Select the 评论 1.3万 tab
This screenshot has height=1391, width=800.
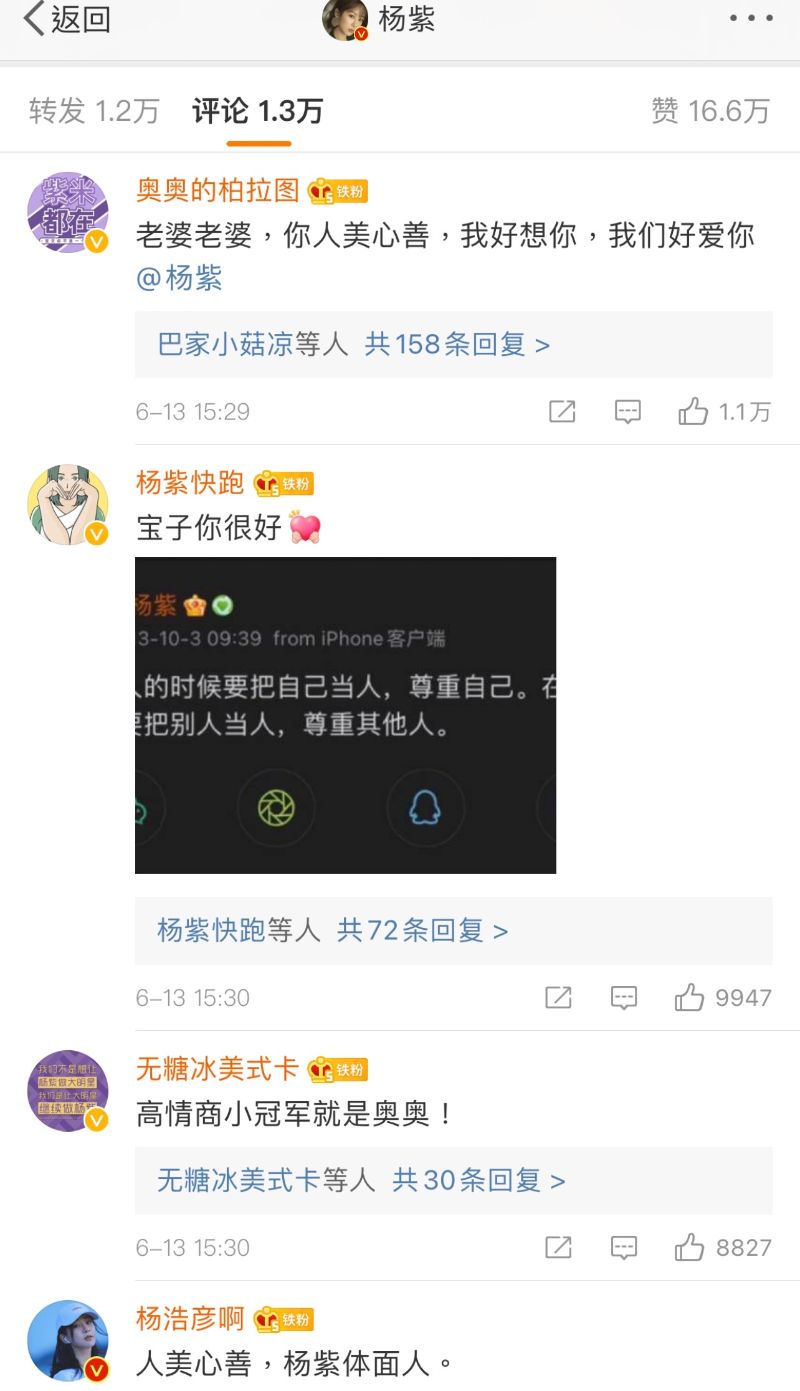point(258,111)
